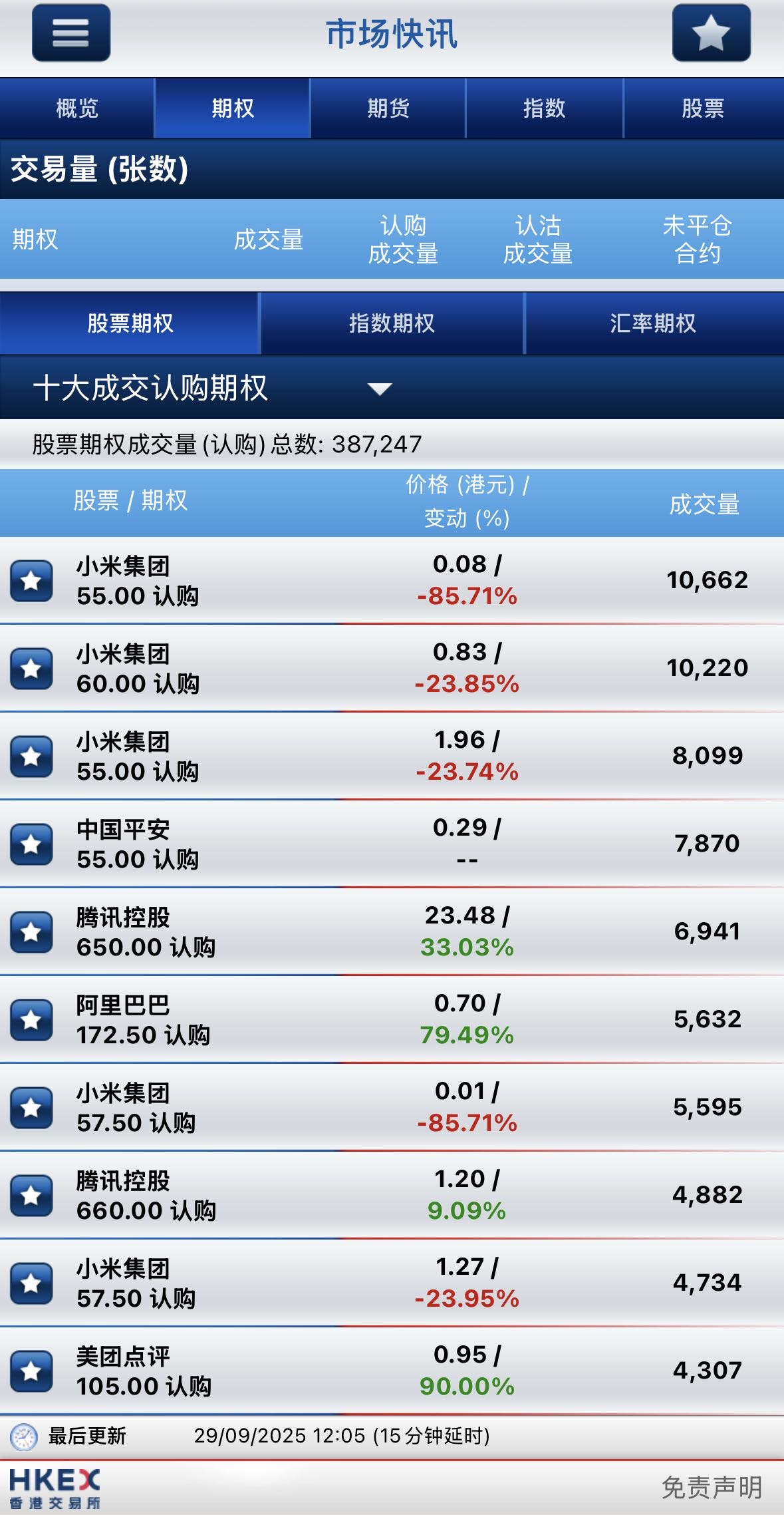Switch to the 指数 tab
This screenshot has height=1515, width=784.
tap(544, 108)
